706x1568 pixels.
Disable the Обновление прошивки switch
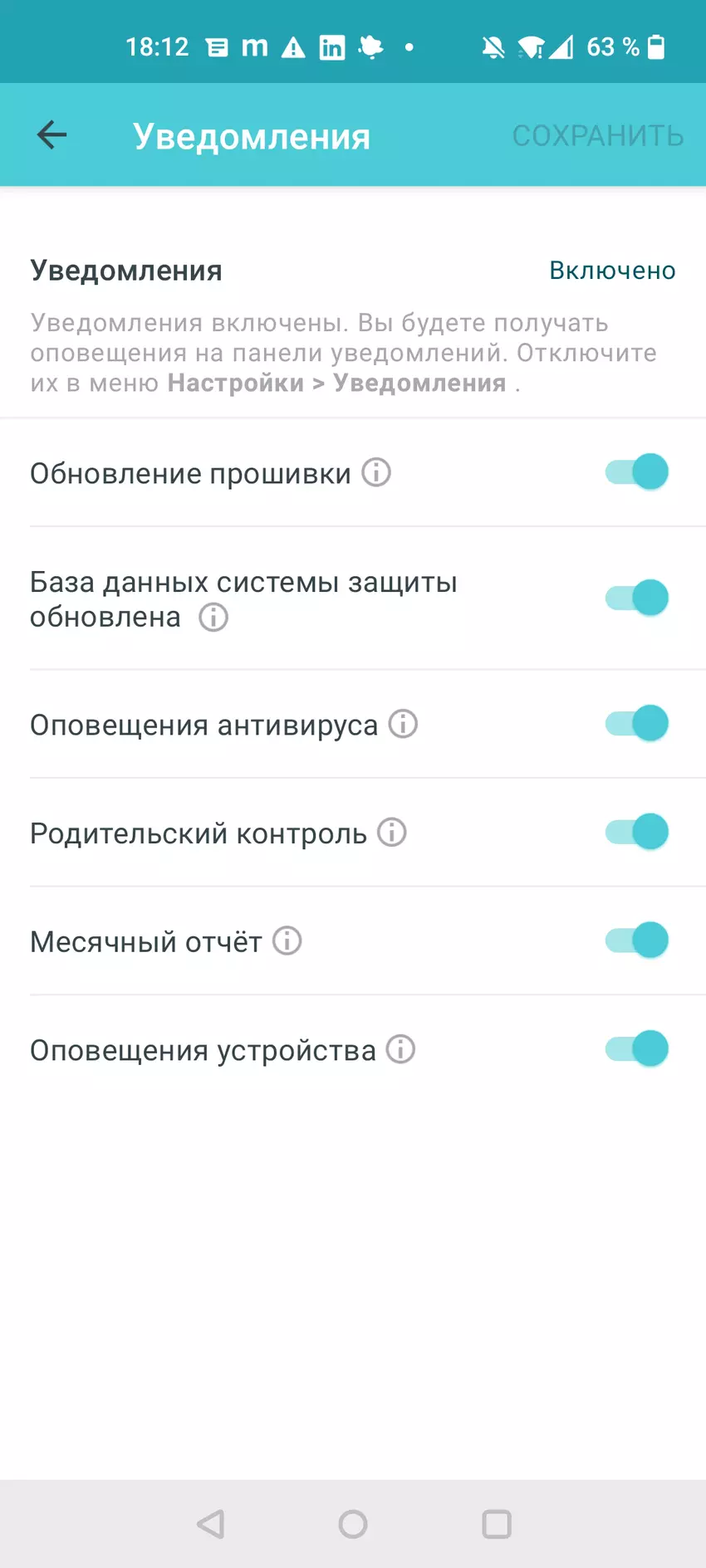click(637, 472)
